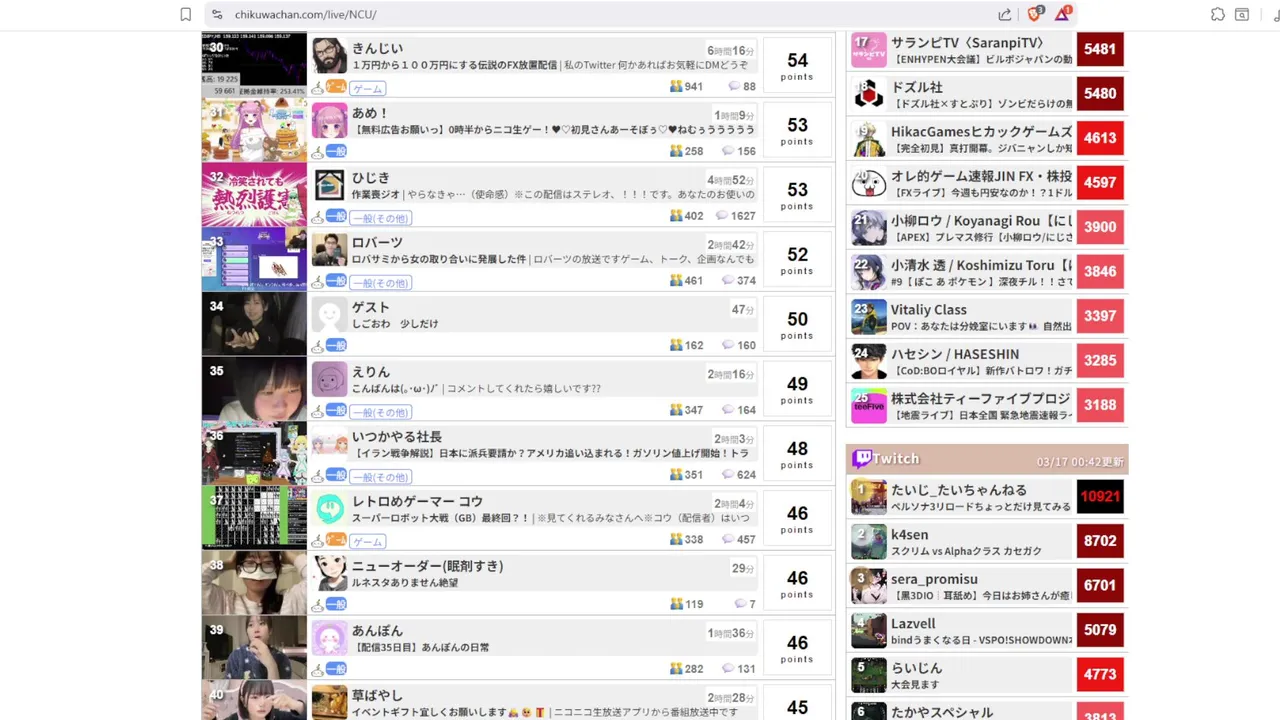This screenshot has height=720, width=1280.
Task: Tap the address bar URL chikuwachan.com
Action: coord(305,14)
